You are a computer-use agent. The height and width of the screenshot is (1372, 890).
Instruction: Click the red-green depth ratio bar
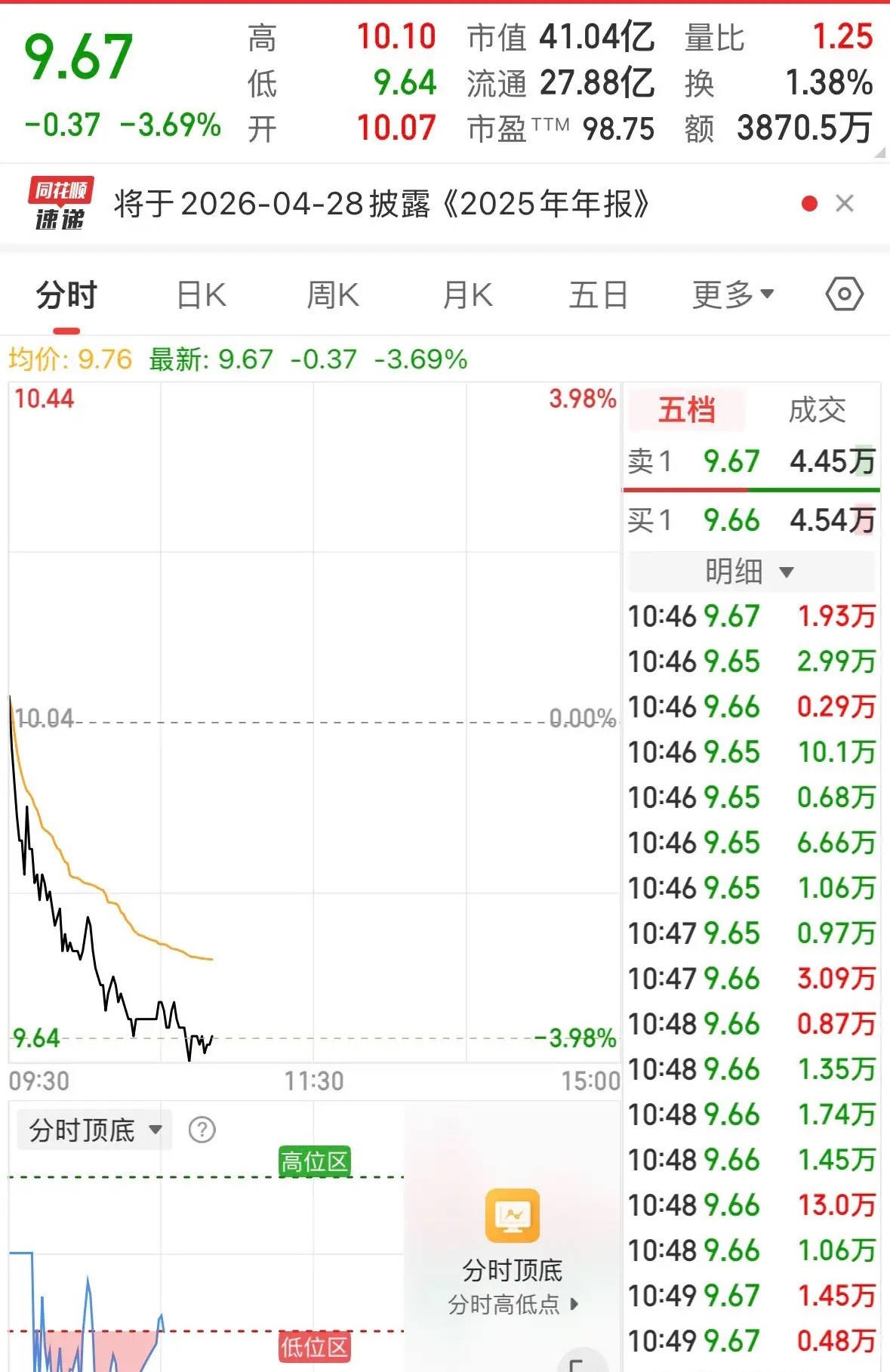[752, 489]
